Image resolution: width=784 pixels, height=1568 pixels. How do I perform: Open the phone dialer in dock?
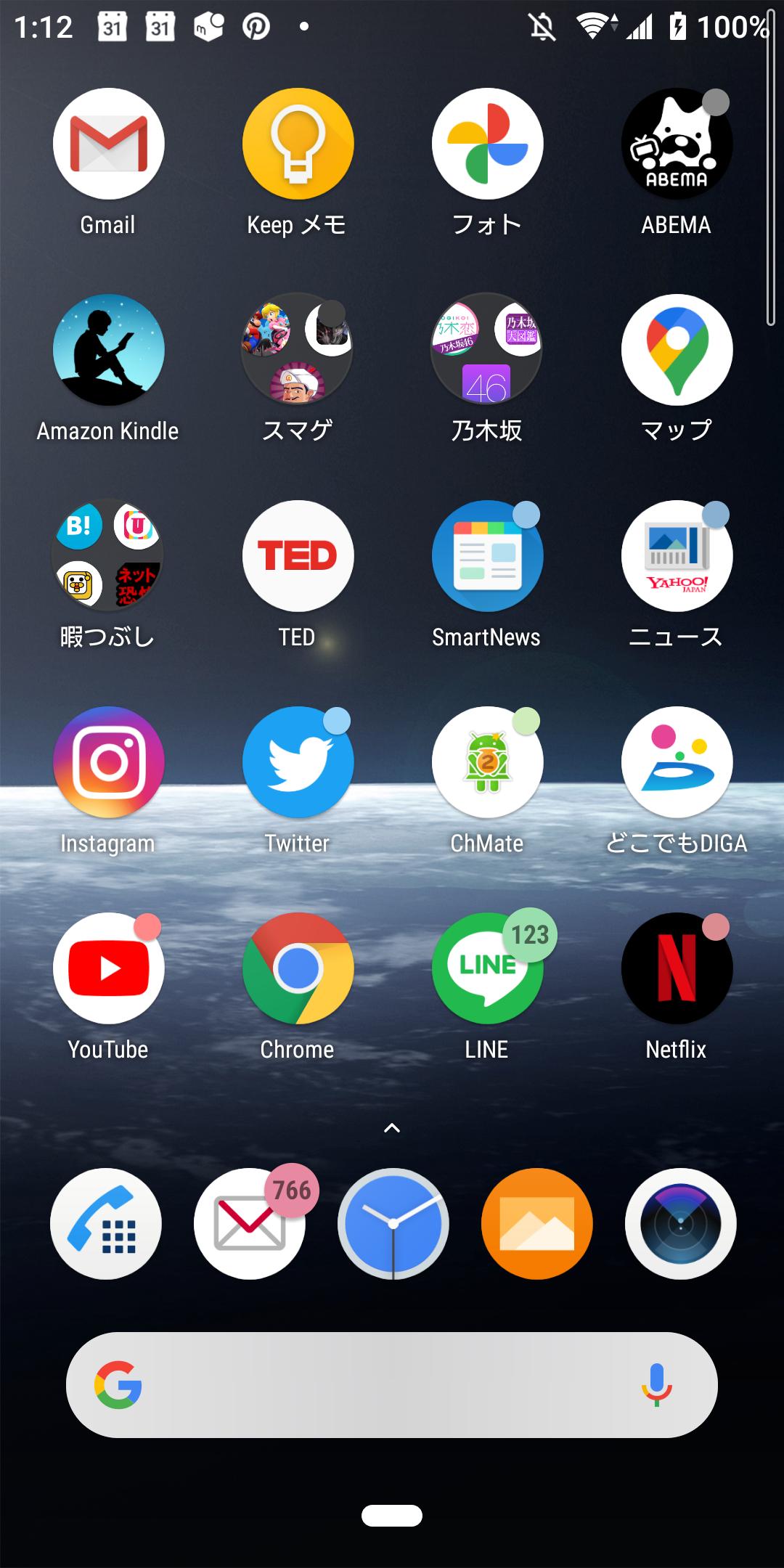click(x=106, y=1224)
